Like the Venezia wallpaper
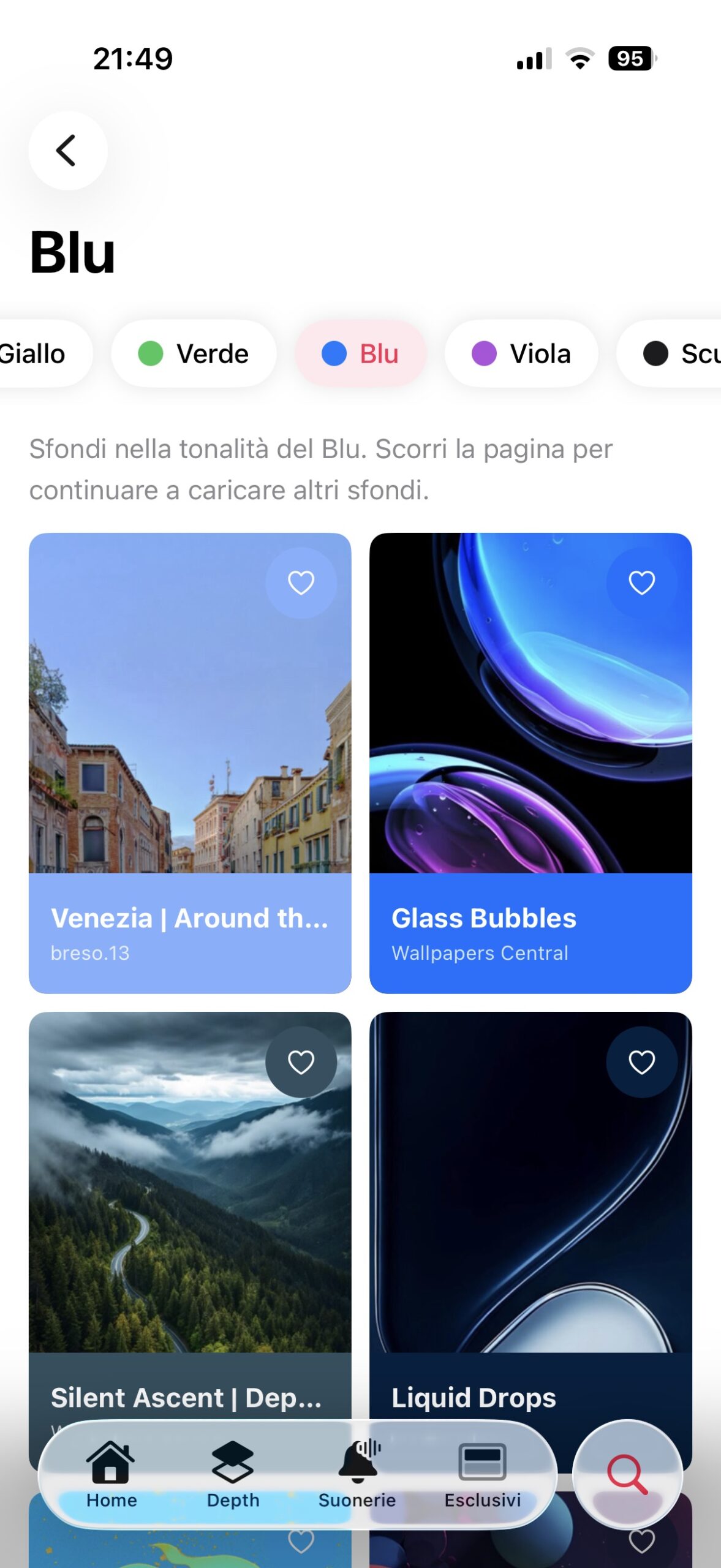The height and width of the screenshot is (1568, 721). tap(301, 582)
